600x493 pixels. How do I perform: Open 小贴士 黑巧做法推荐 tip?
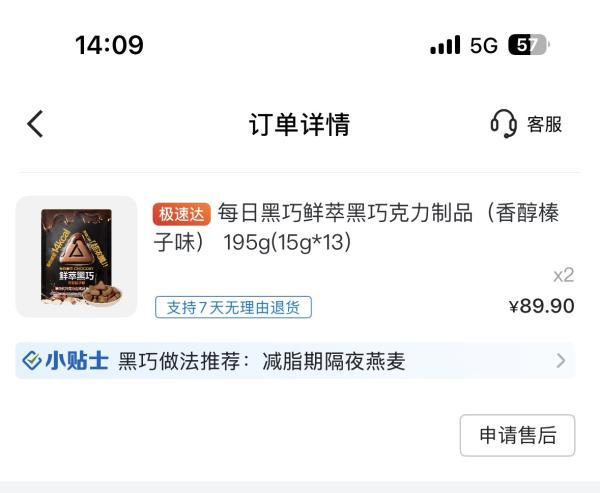coord(295,361)
